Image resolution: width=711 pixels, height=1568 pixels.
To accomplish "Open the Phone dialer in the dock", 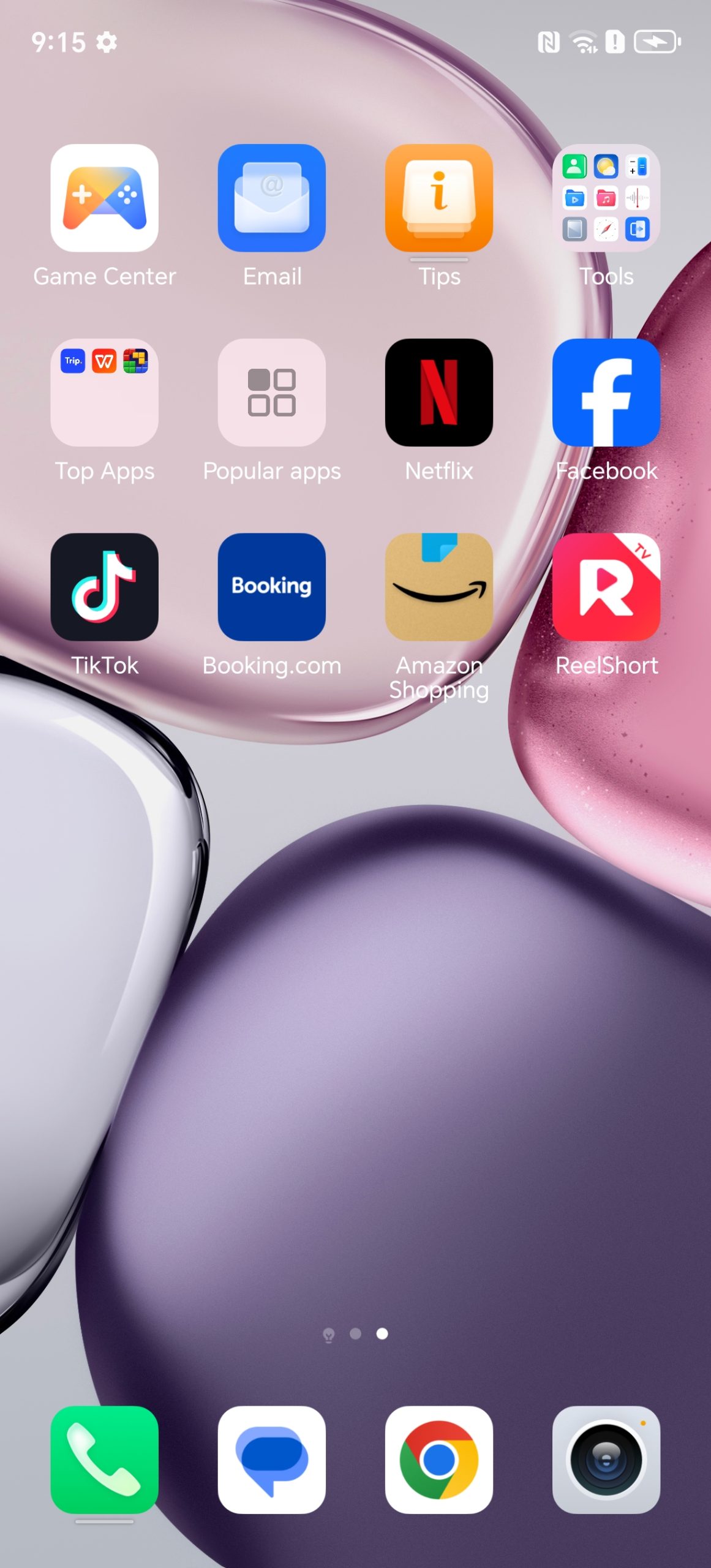I will click(104, 1459).
